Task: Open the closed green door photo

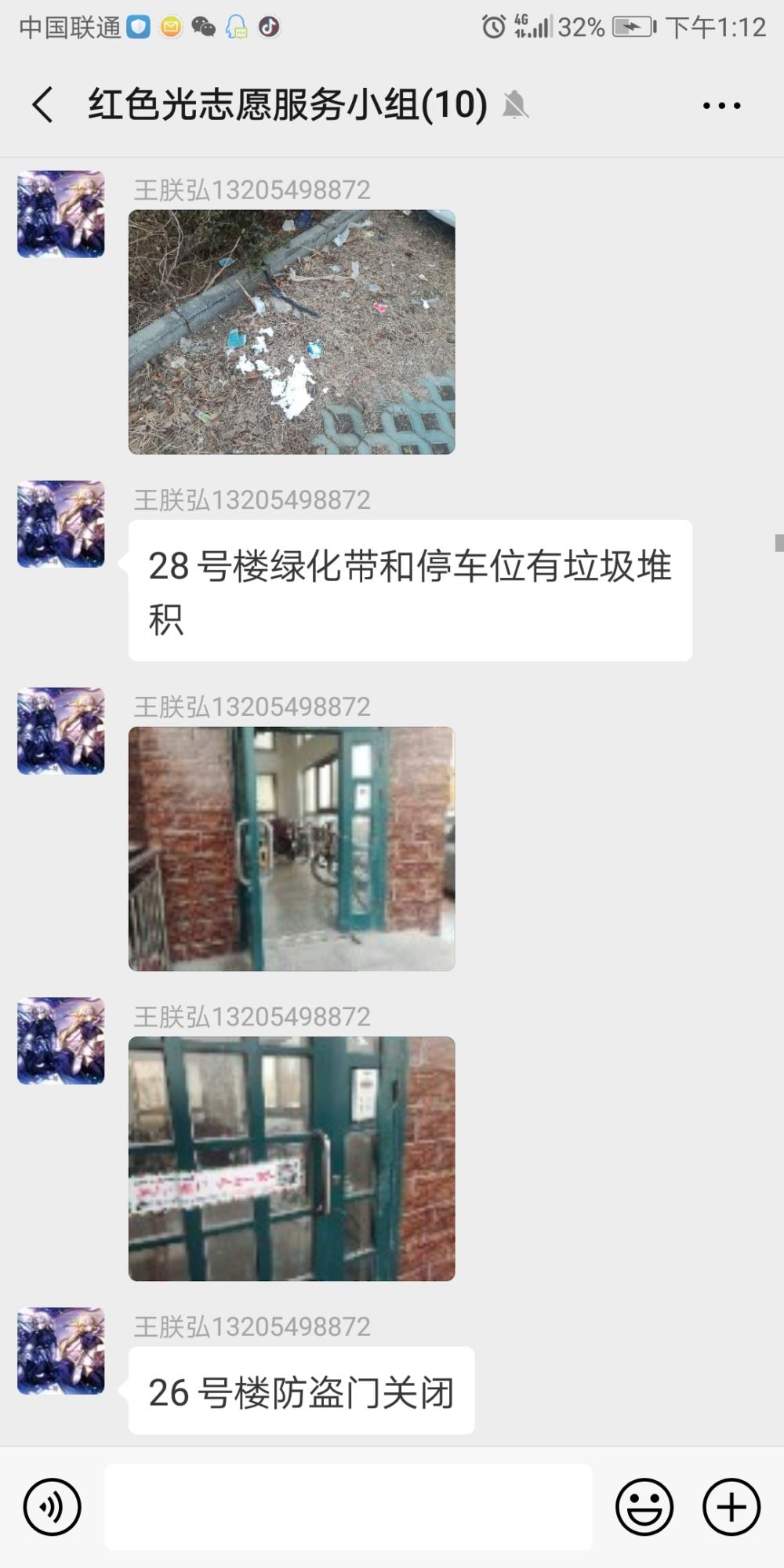Action: pyautogui.click(x=292, y=1159)
